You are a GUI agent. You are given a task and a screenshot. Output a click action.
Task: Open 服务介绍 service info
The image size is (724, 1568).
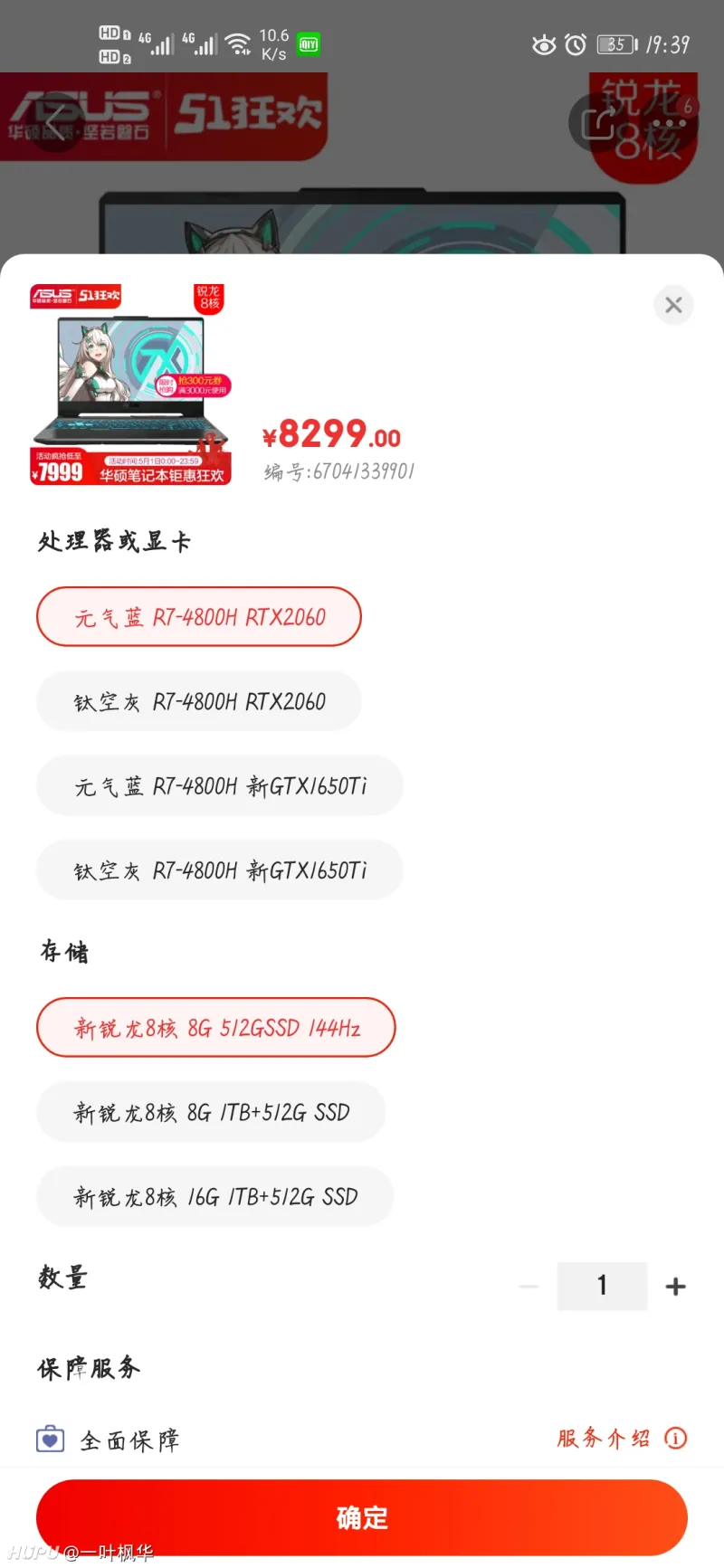coord(621,1438)
